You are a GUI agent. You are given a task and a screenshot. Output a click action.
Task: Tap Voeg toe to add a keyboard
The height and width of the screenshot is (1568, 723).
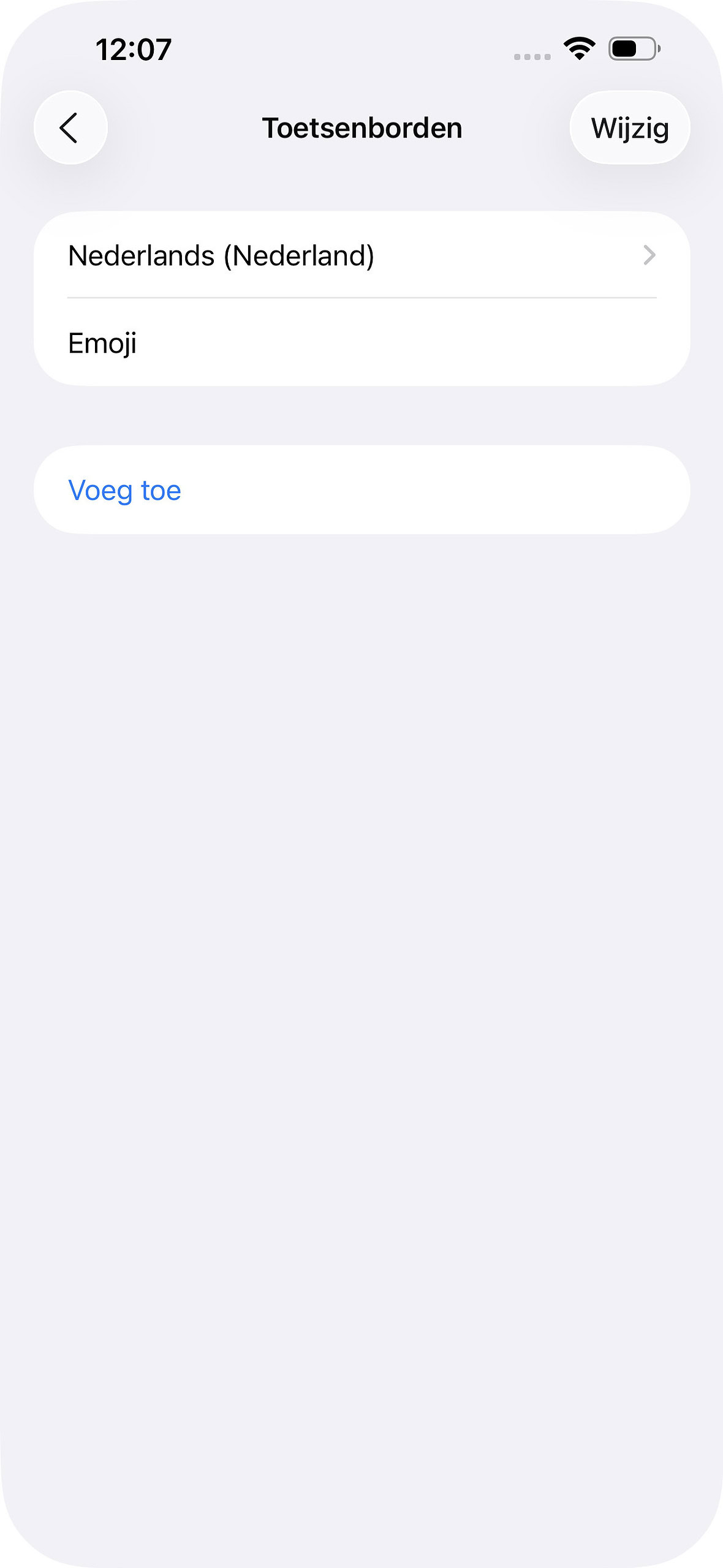pos(125,489)
